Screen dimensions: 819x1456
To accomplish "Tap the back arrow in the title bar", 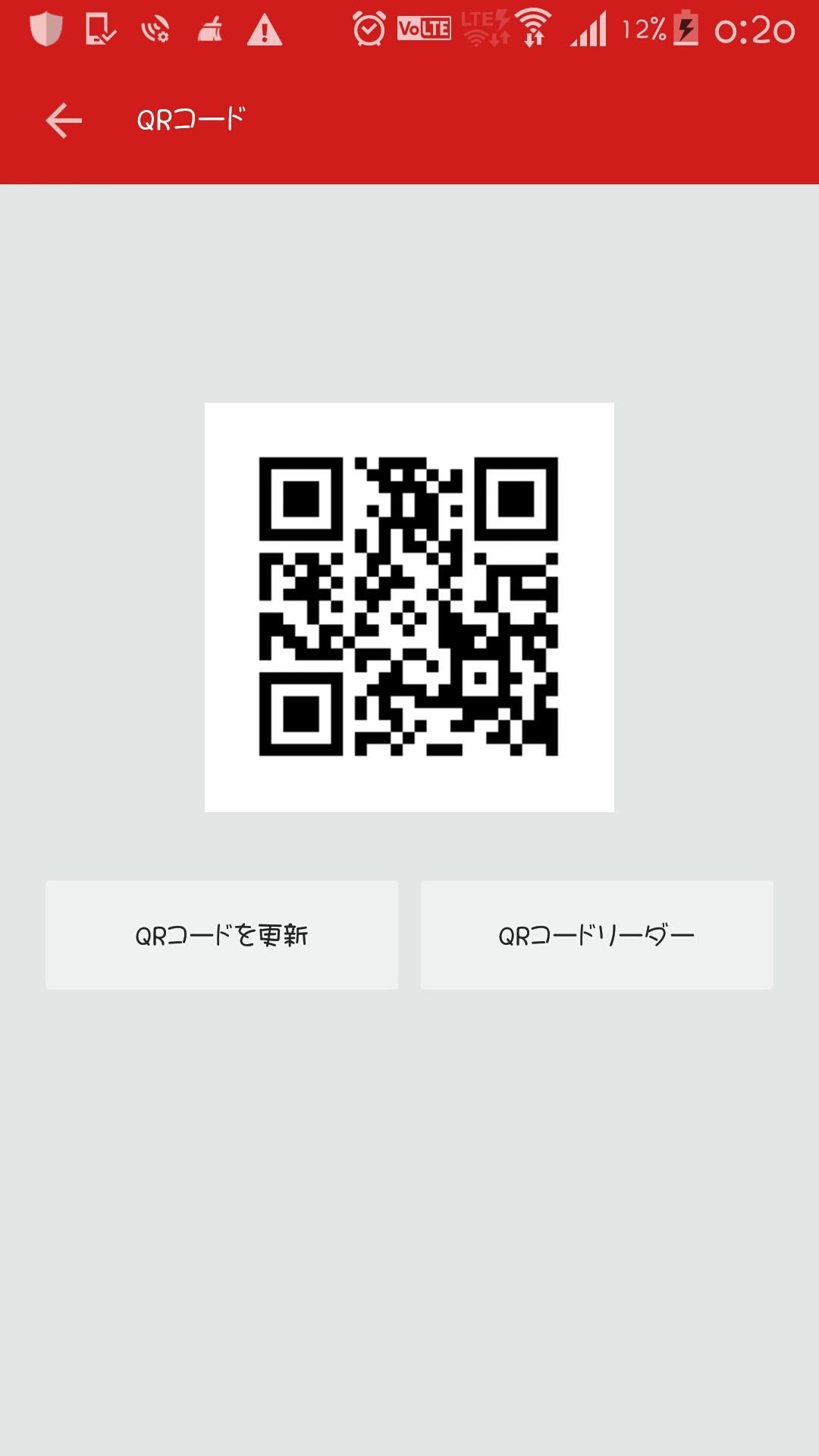I will (x=63, y=118).
